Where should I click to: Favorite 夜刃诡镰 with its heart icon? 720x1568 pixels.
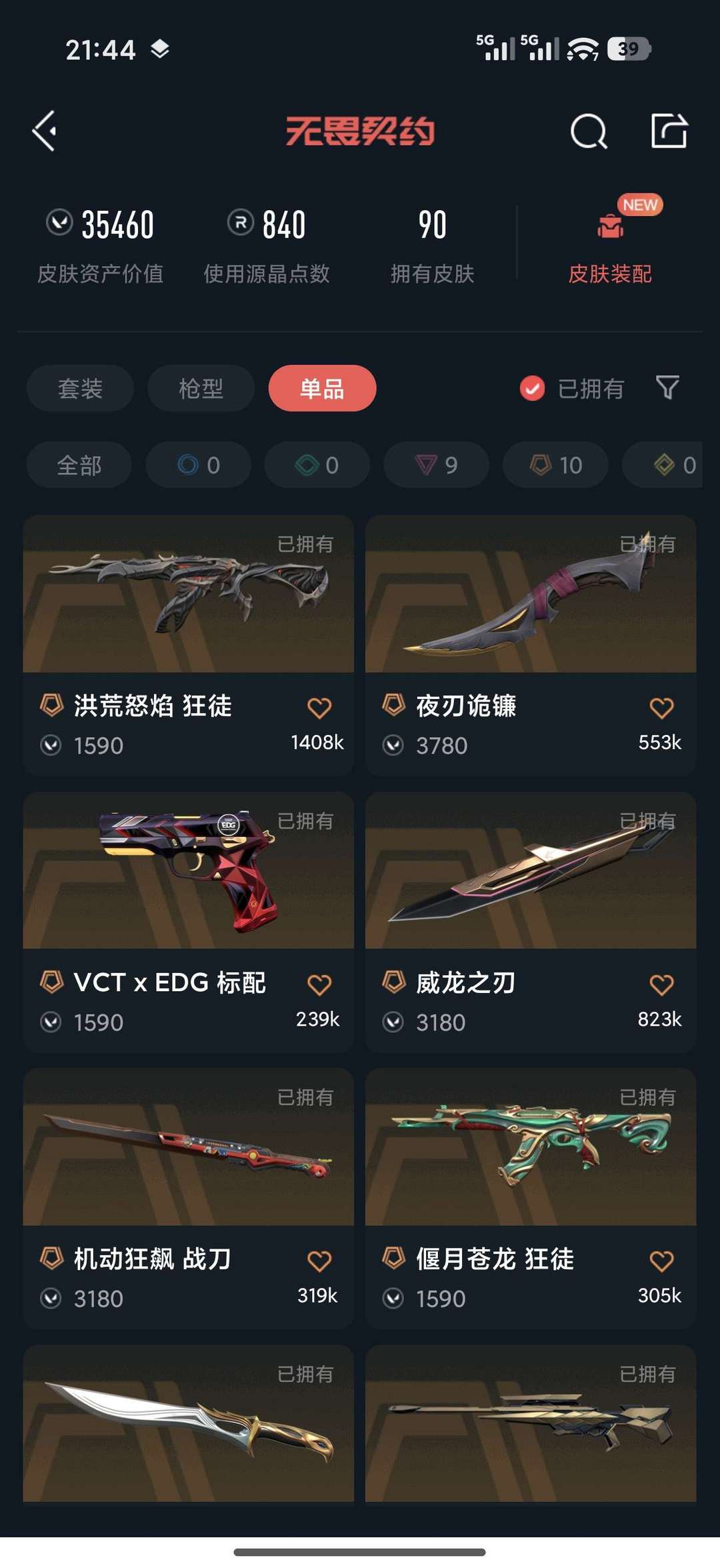pos(660,708)
